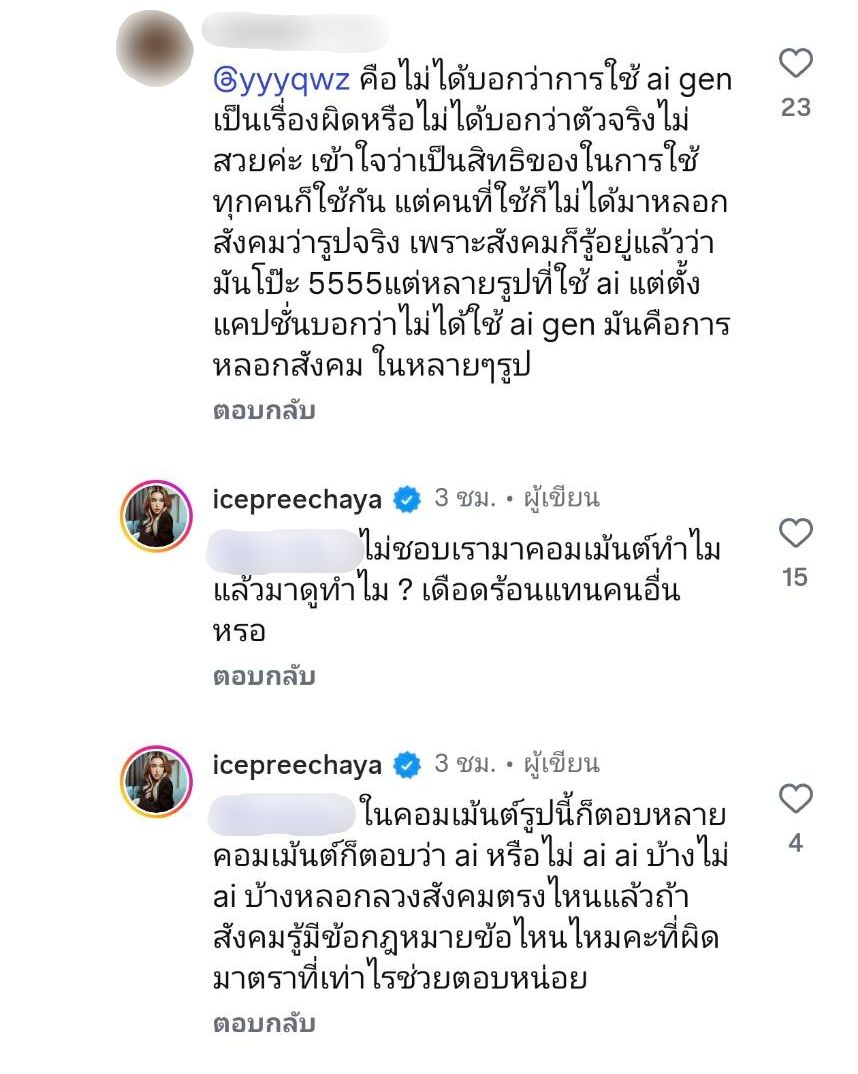Reply to icepreechaya's comment about ai กฎหมาย
The width and height of the screenshot is (858, 1074).
click(x=264, y=1024)
